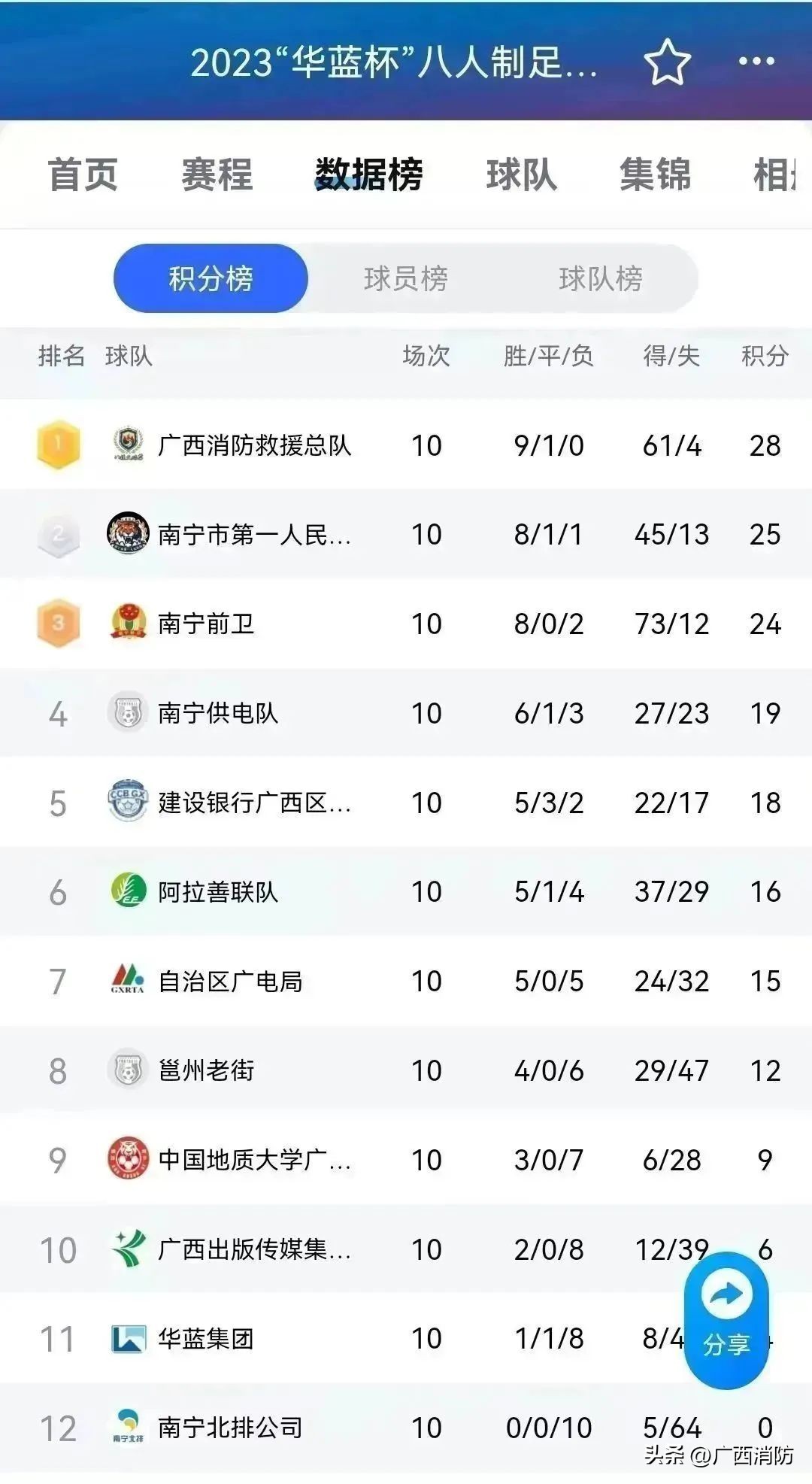
Task: Go to the 首页 tab
Action: pos(83,175)
